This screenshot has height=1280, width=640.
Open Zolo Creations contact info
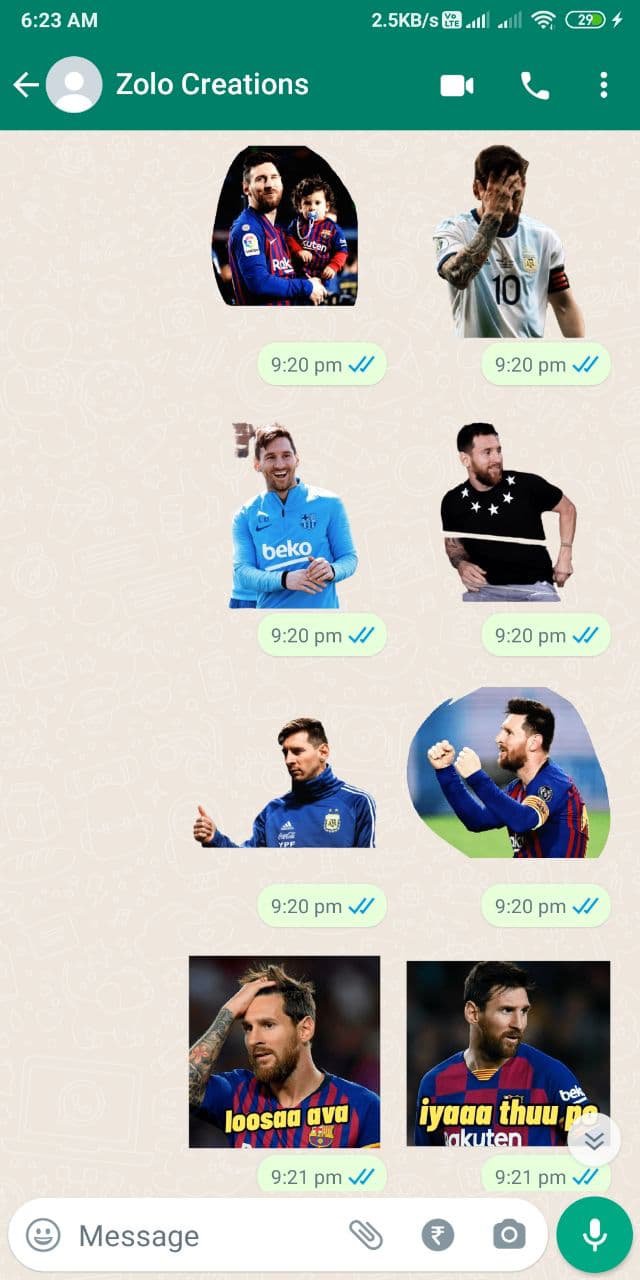(x=212, y=84)
